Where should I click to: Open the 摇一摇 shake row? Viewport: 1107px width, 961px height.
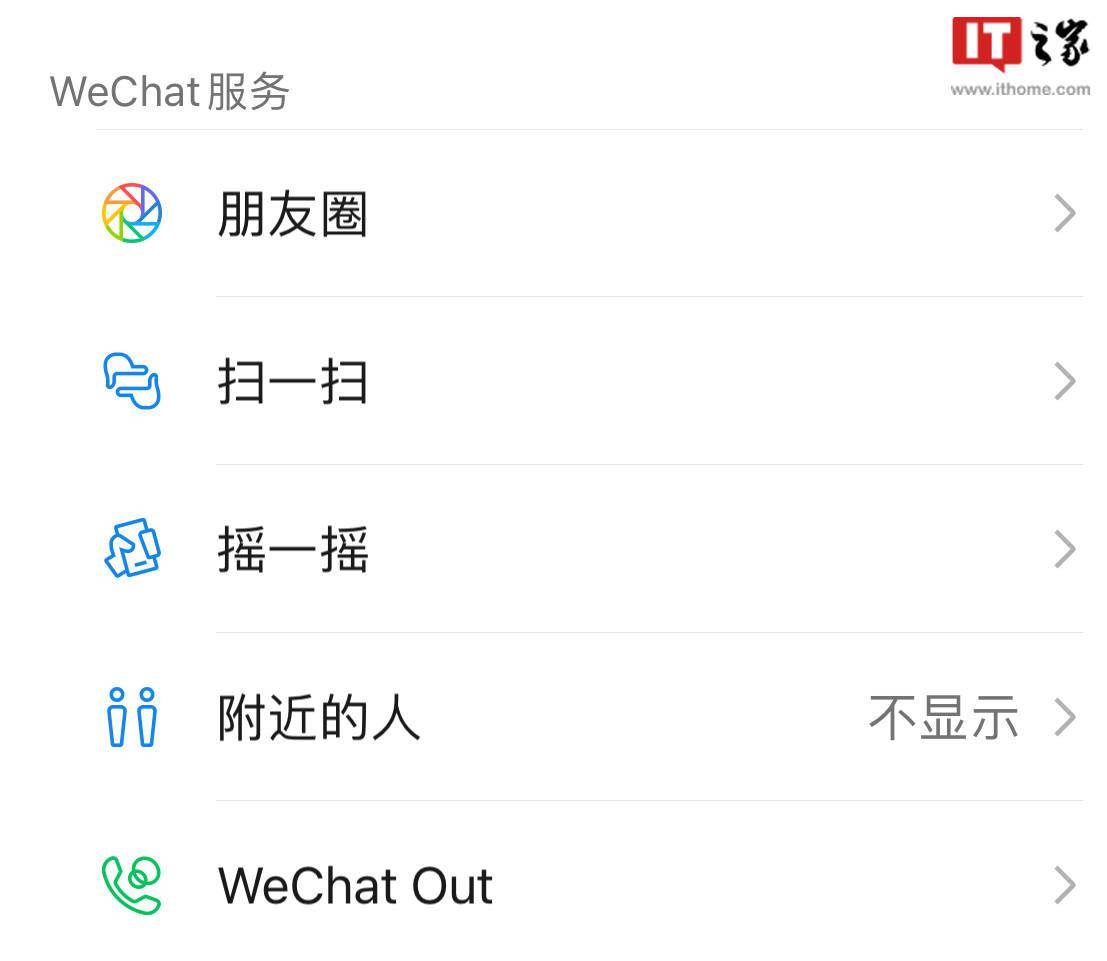pyautogui.click(x=292, y=550)
